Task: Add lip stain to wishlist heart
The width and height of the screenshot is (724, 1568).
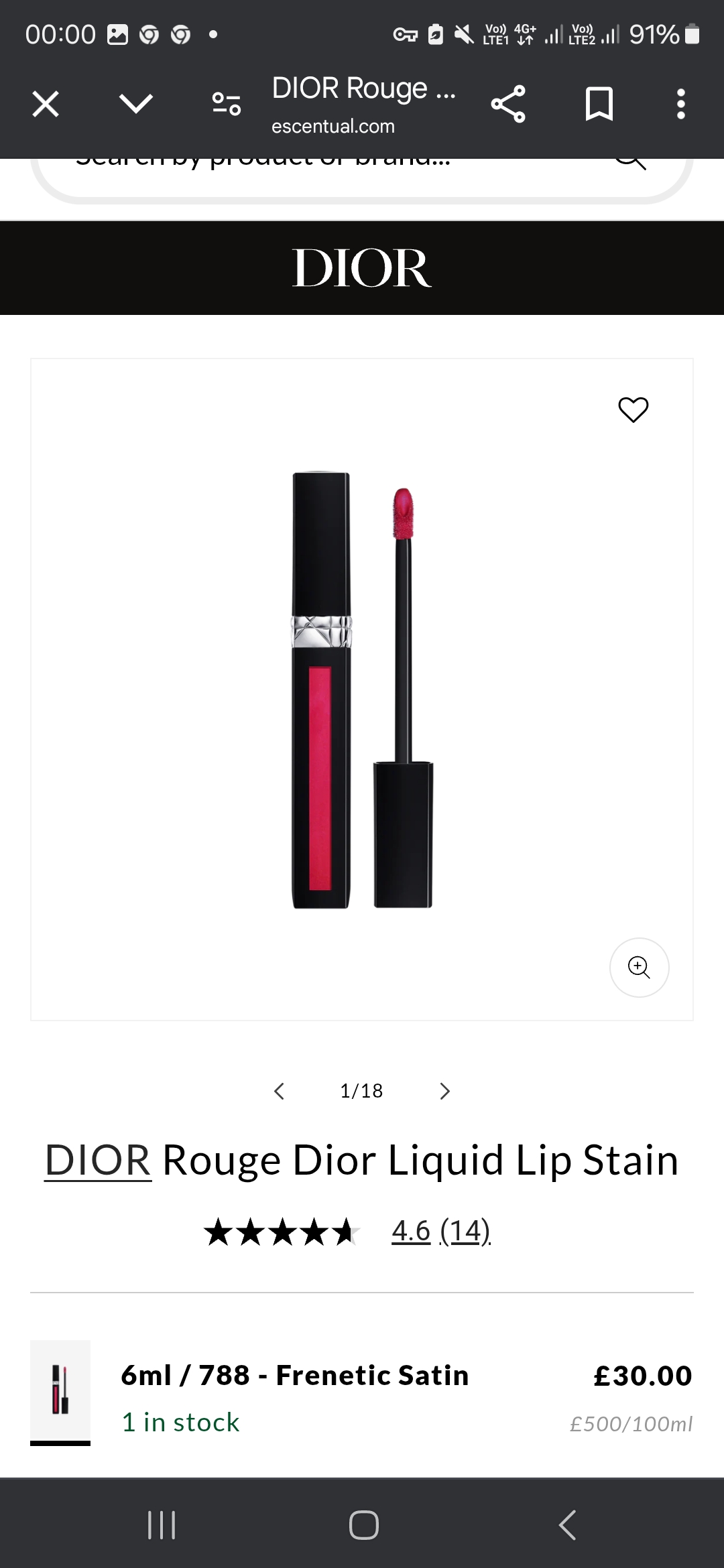Action: pyautogui.click(x=633, y=409)
